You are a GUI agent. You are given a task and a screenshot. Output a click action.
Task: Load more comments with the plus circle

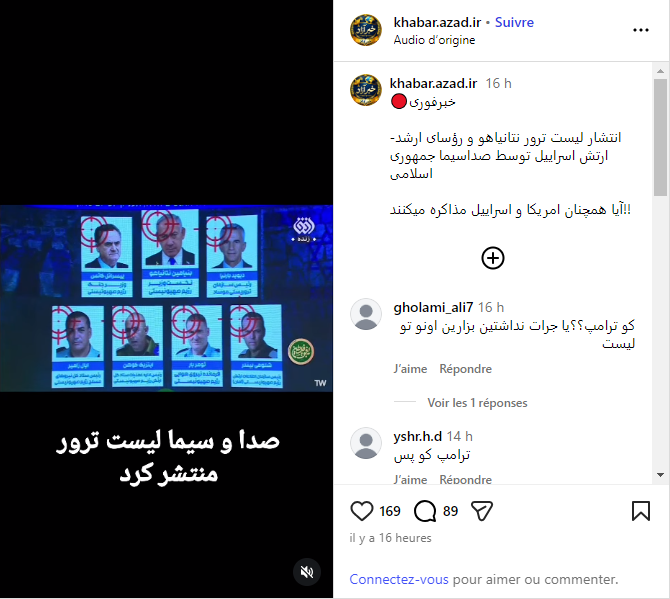[493, 258]
